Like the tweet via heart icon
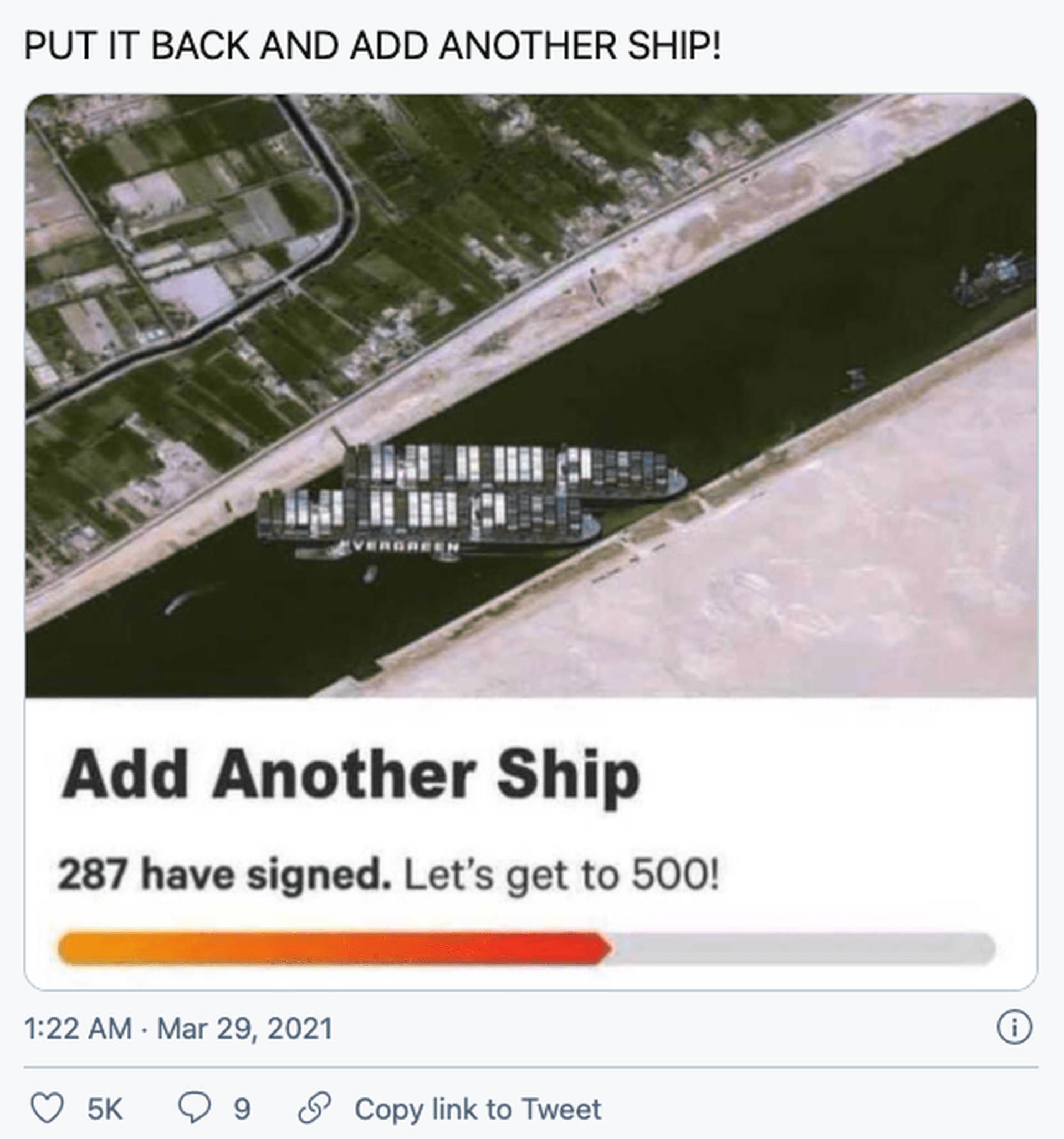 [x=47, y=1108]
